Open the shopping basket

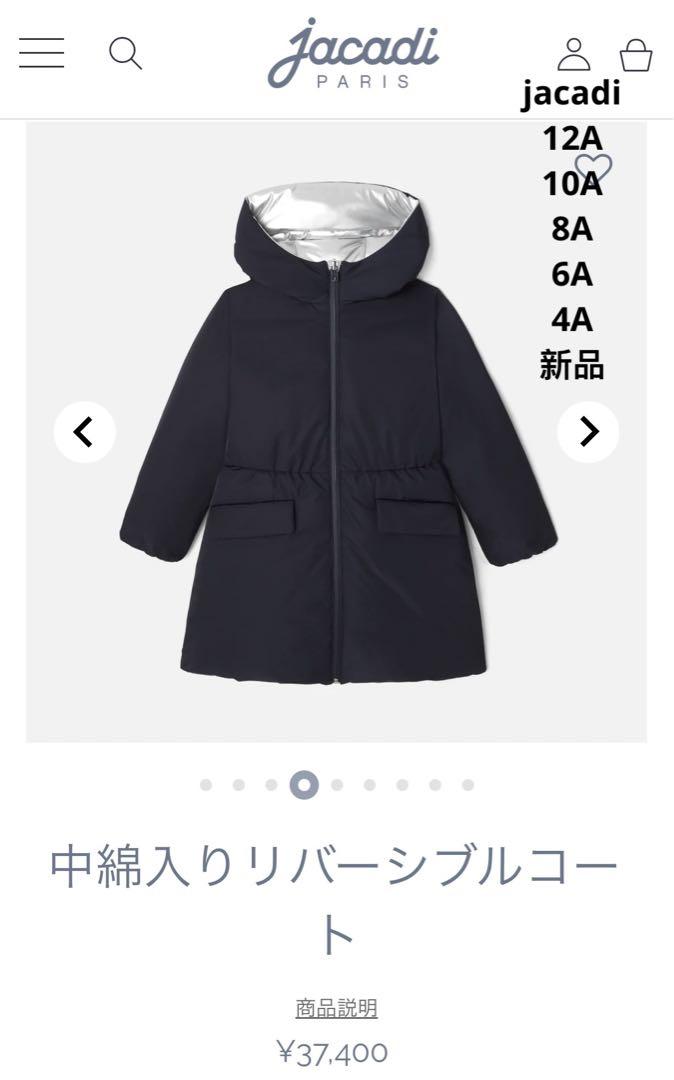(635, 54)
